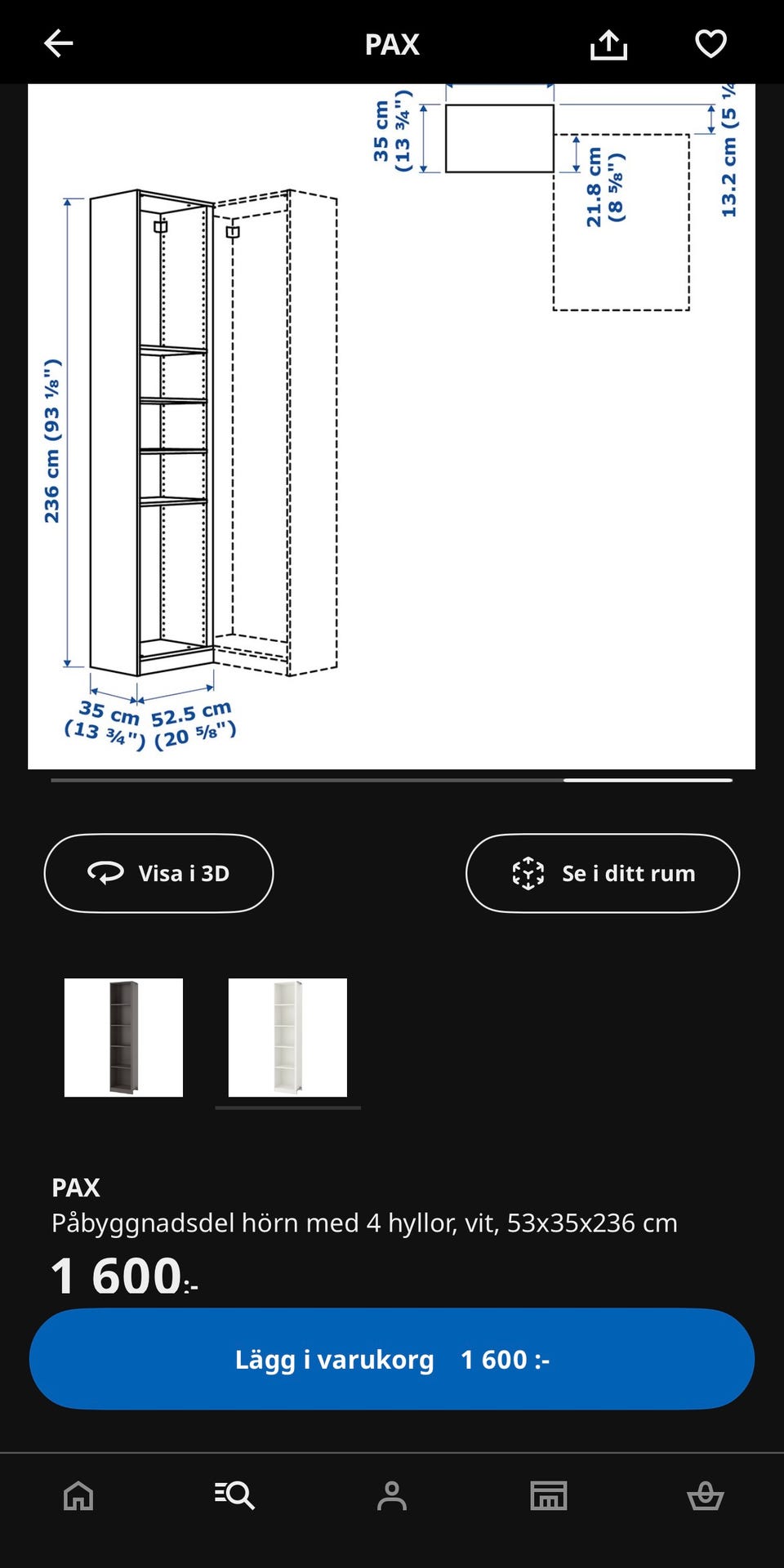784x1568 pixels.
Task: Open the product dimension diagram image
Action: click(x=392, y=425)
